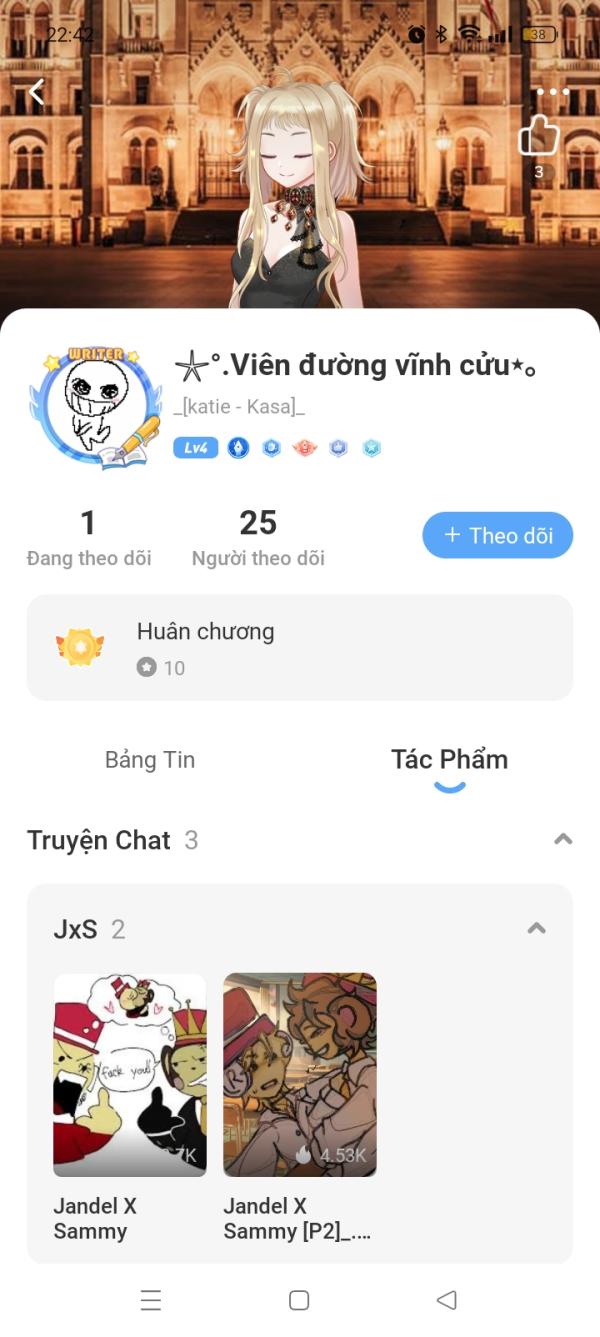Tap the Theo dõi follow button

pyautogui.click(x=497, y=535)
